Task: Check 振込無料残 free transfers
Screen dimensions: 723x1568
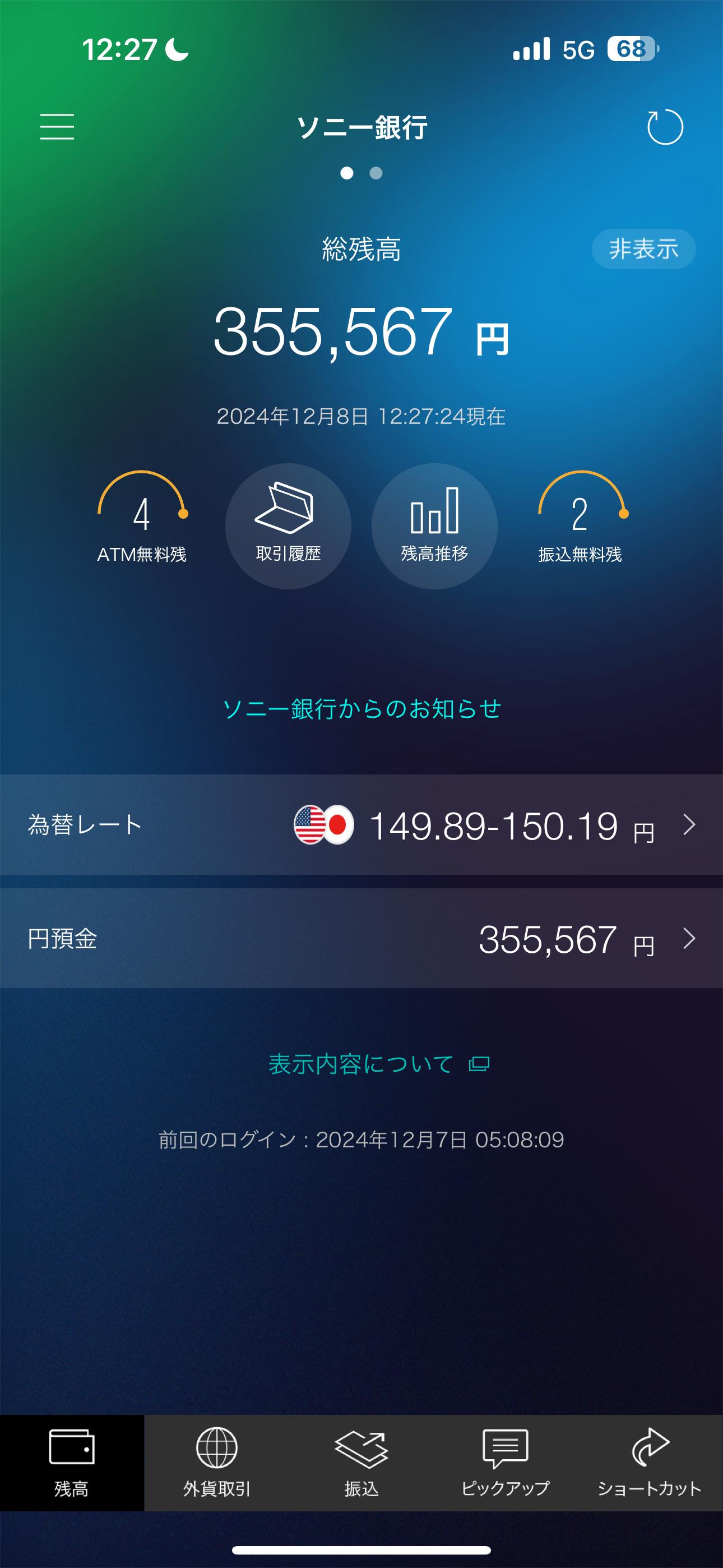Action: click(581, 518)
